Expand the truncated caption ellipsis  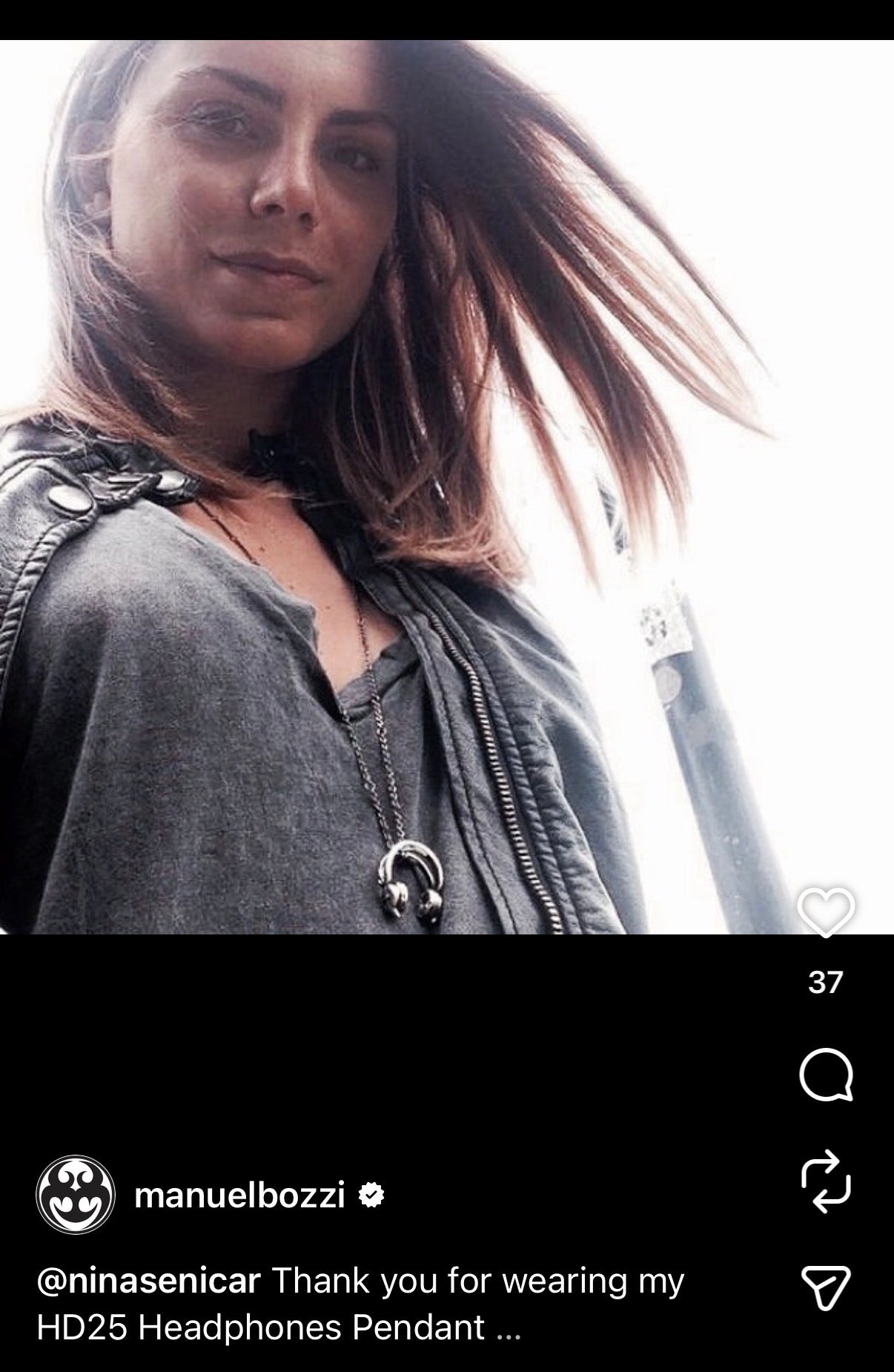tap(509, 1329)
